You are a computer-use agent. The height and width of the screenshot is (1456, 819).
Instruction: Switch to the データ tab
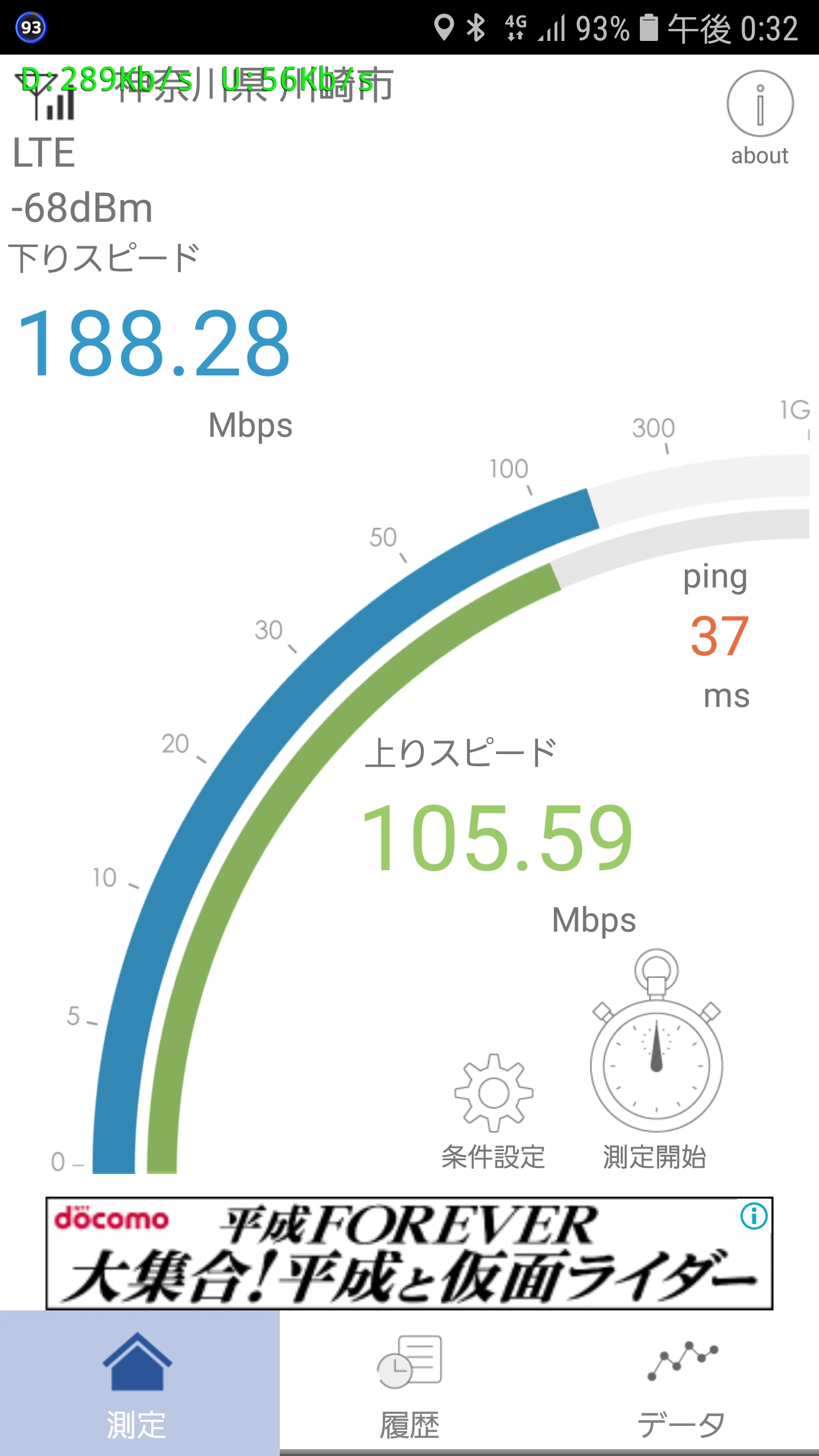pos(682,1383)
